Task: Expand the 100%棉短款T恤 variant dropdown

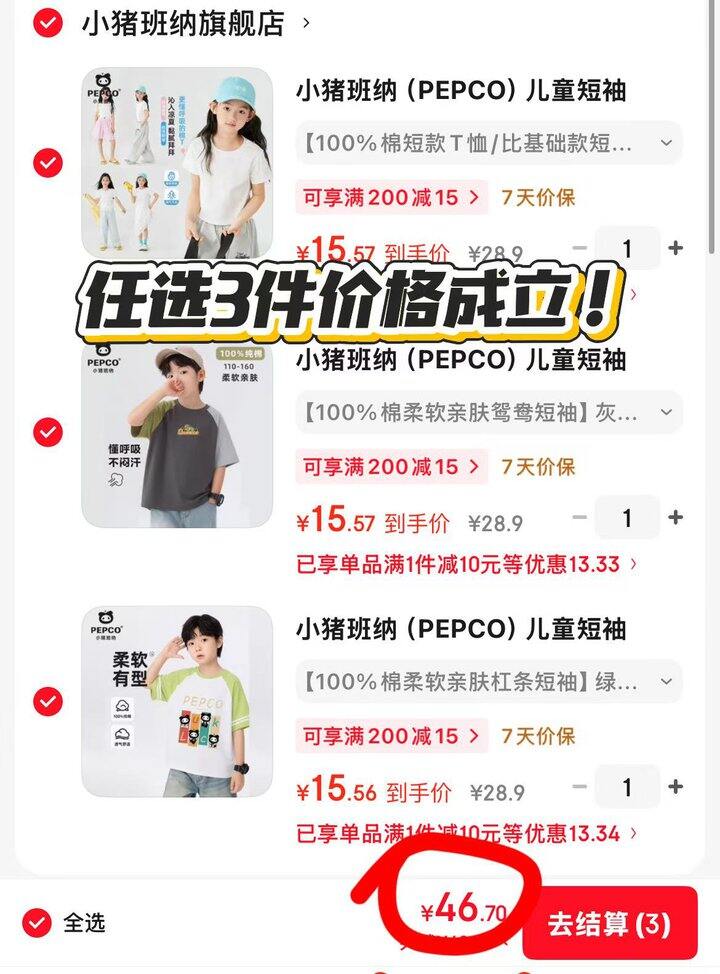Action: point(489,143)
